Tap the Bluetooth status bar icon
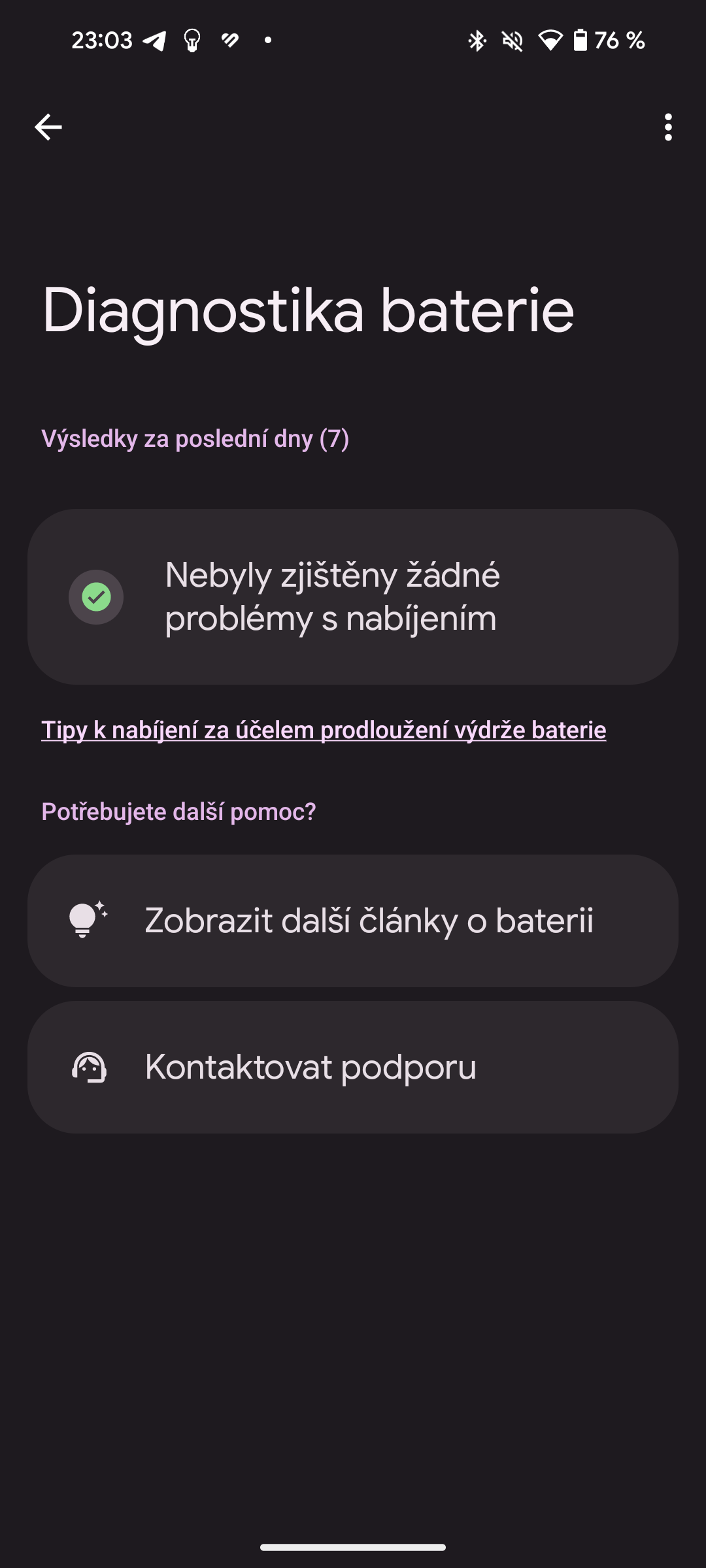 (x=477, y=41)
